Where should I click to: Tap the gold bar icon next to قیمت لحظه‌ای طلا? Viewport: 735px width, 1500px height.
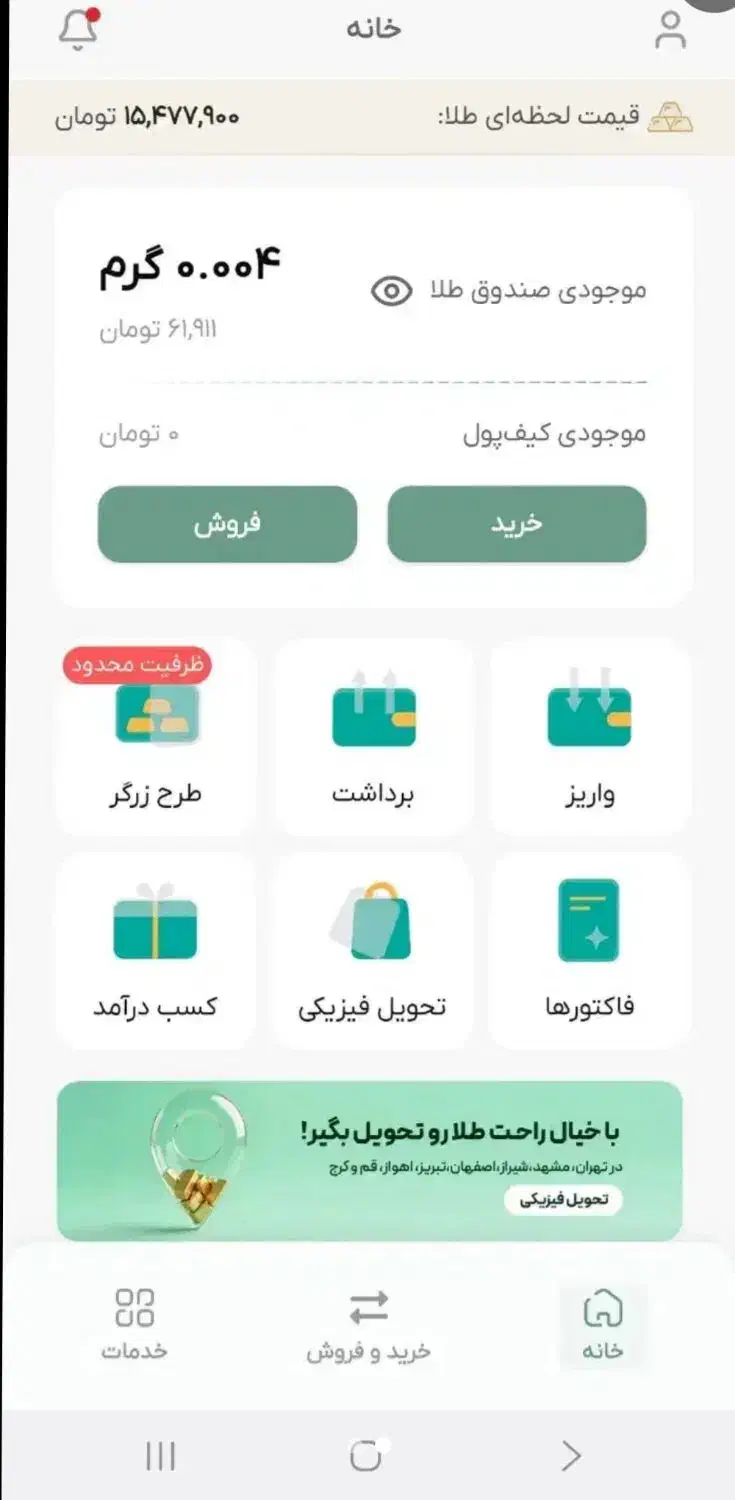(x=670, y=115)
